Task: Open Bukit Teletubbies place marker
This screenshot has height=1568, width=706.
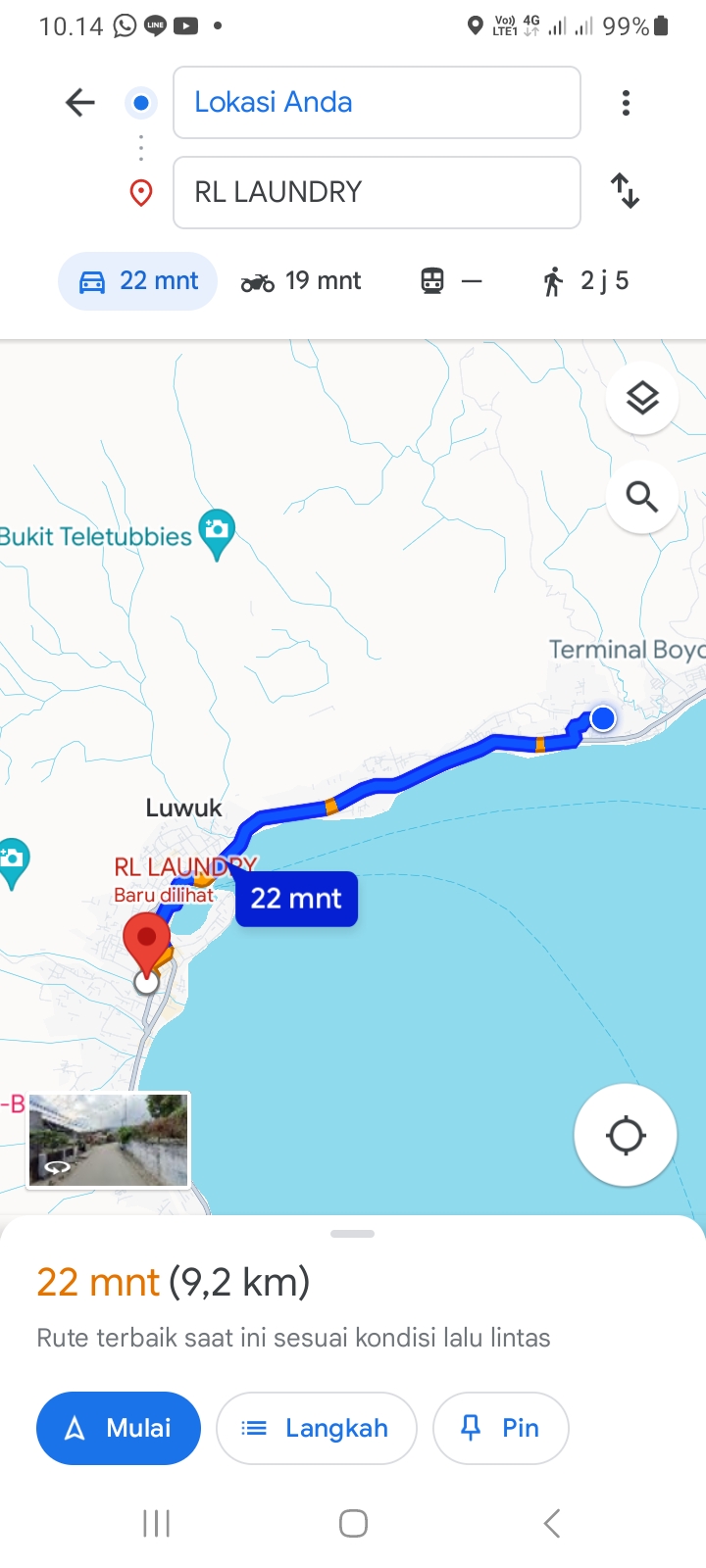Action: click(x=217, y=534)
